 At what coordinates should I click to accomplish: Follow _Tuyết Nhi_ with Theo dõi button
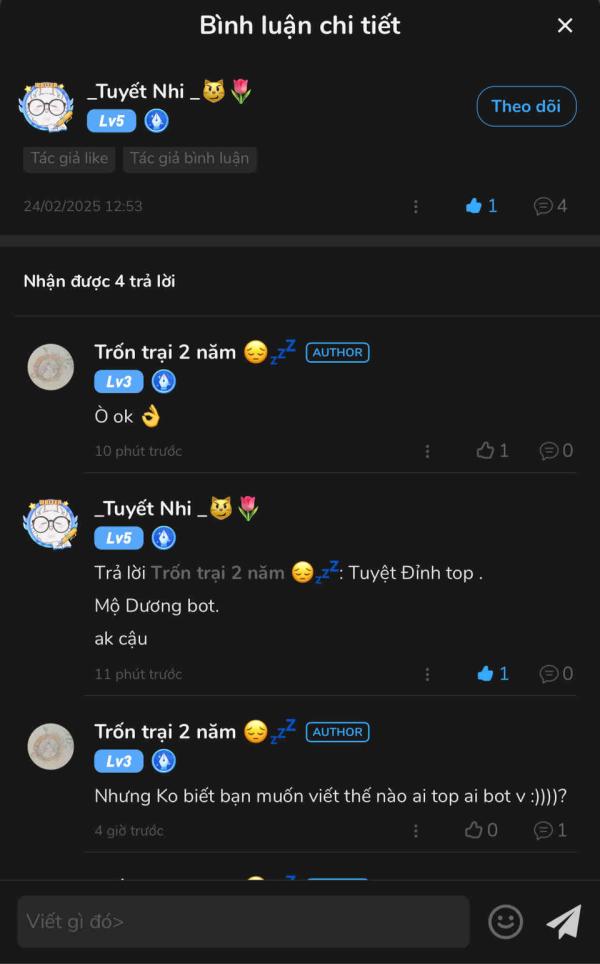coord(526,106)
